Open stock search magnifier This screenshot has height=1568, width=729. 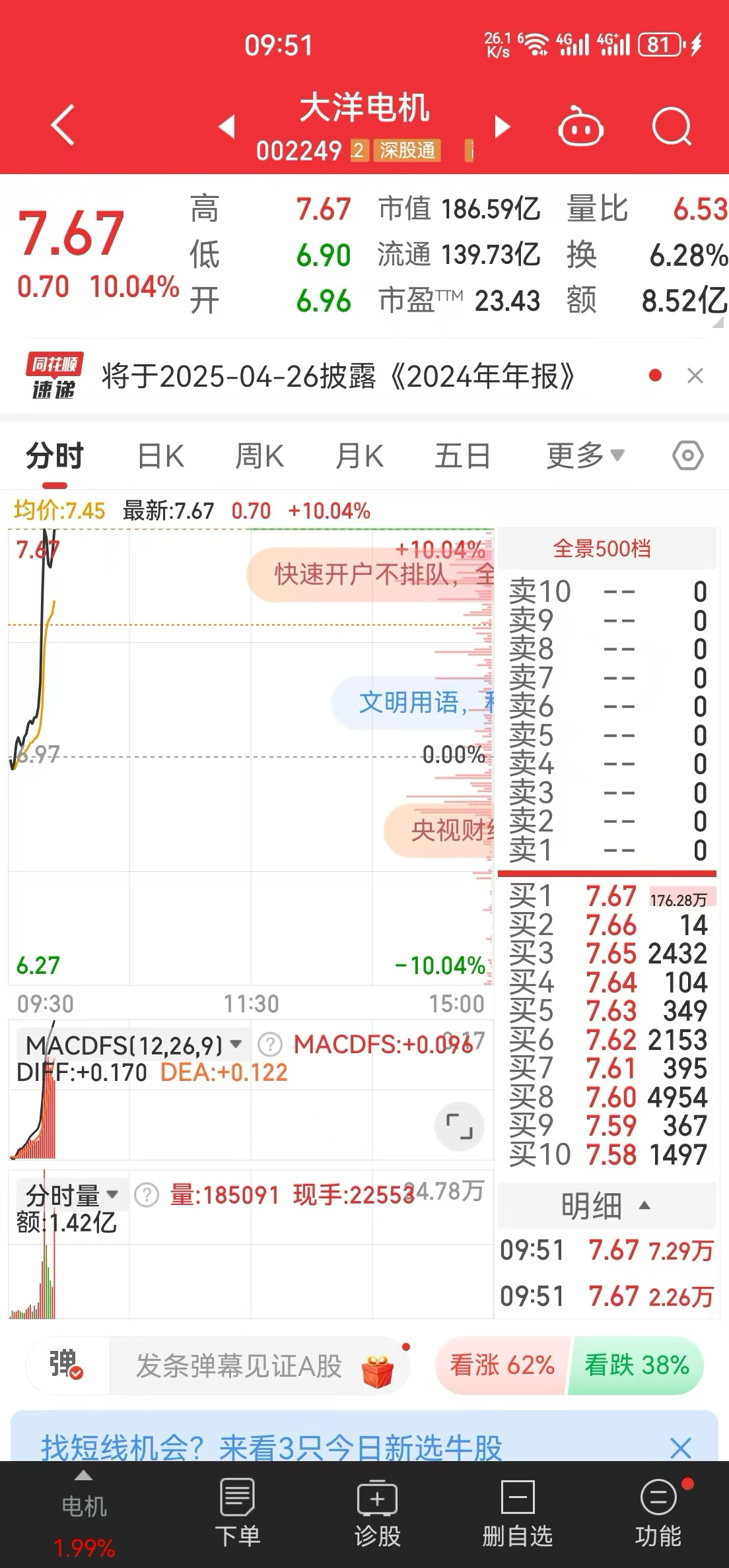(672, 126)
